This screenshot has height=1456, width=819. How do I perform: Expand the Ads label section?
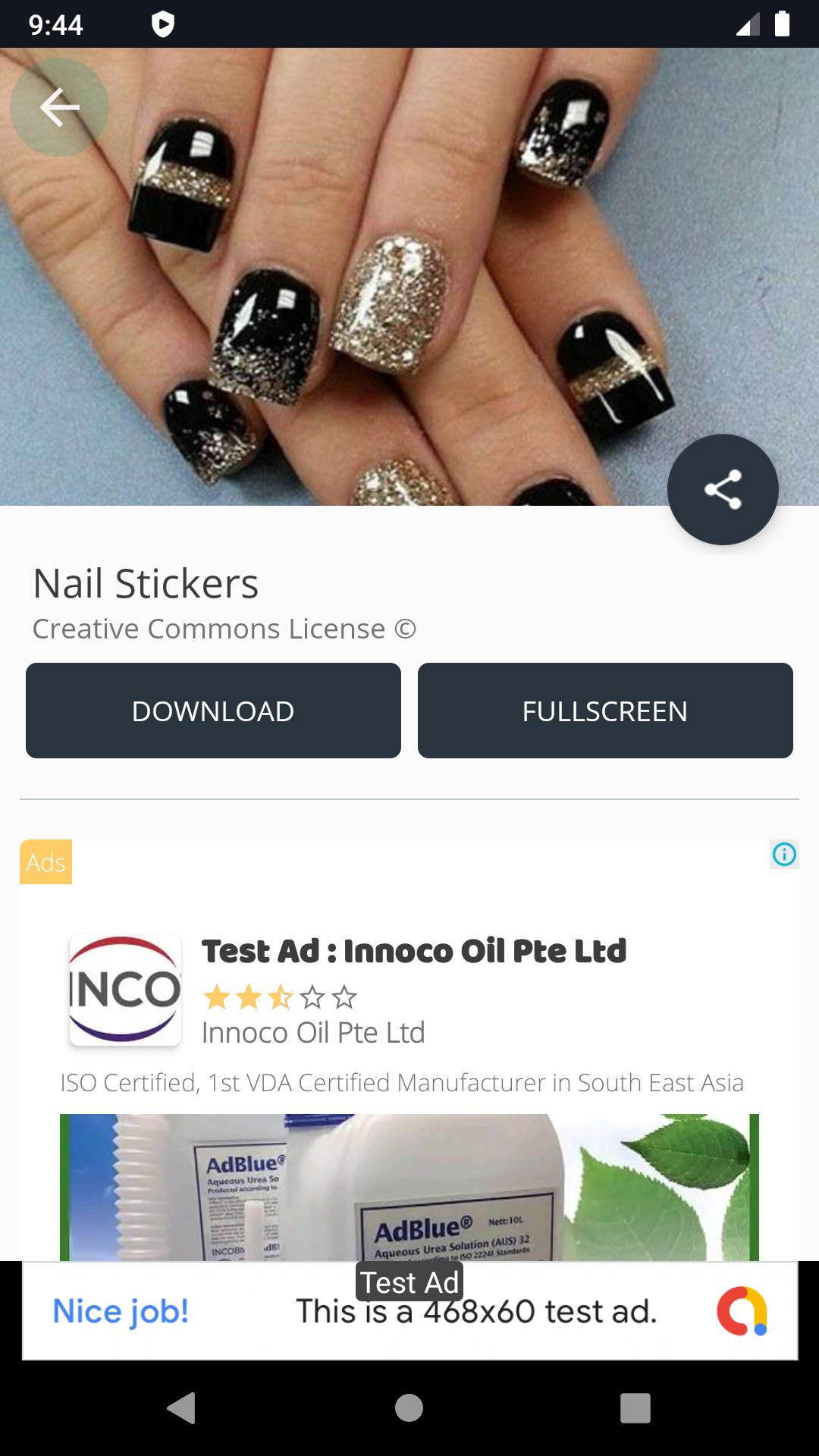(45, 862)
